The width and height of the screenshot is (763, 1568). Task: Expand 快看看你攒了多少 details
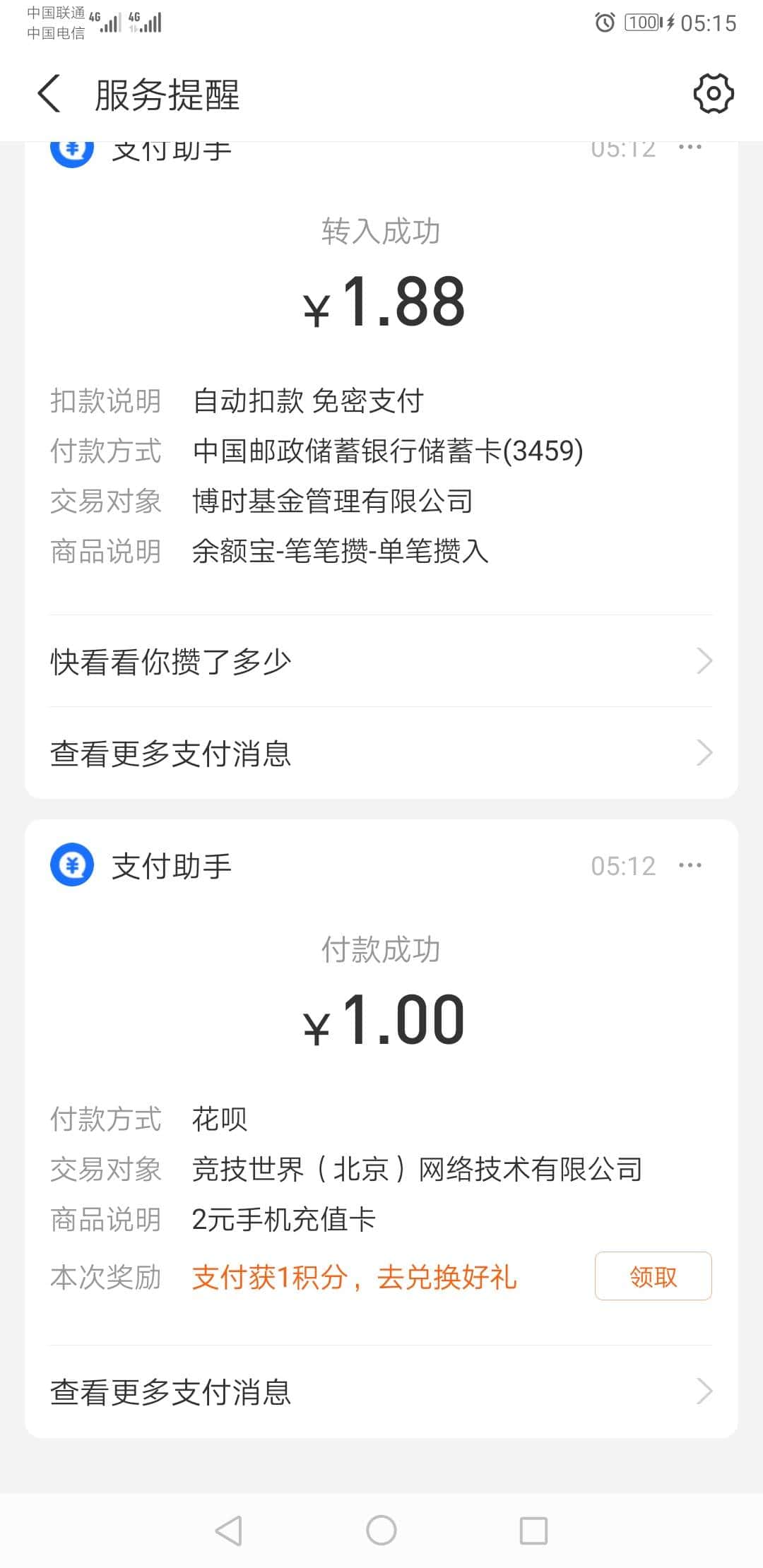click(x=381, y=661)
